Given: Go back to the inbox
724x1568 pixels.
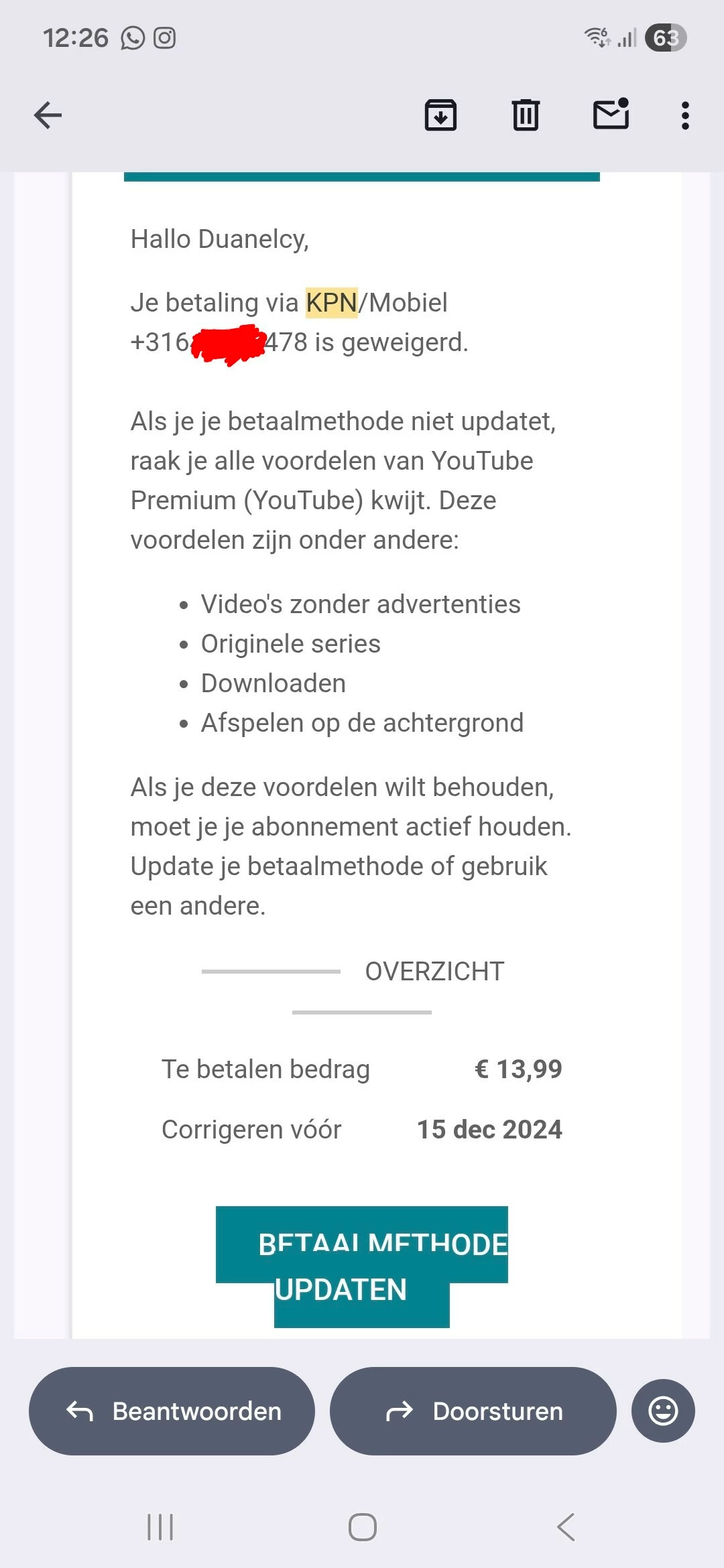Looking at the screenshot, I should [x=48, y=115].
